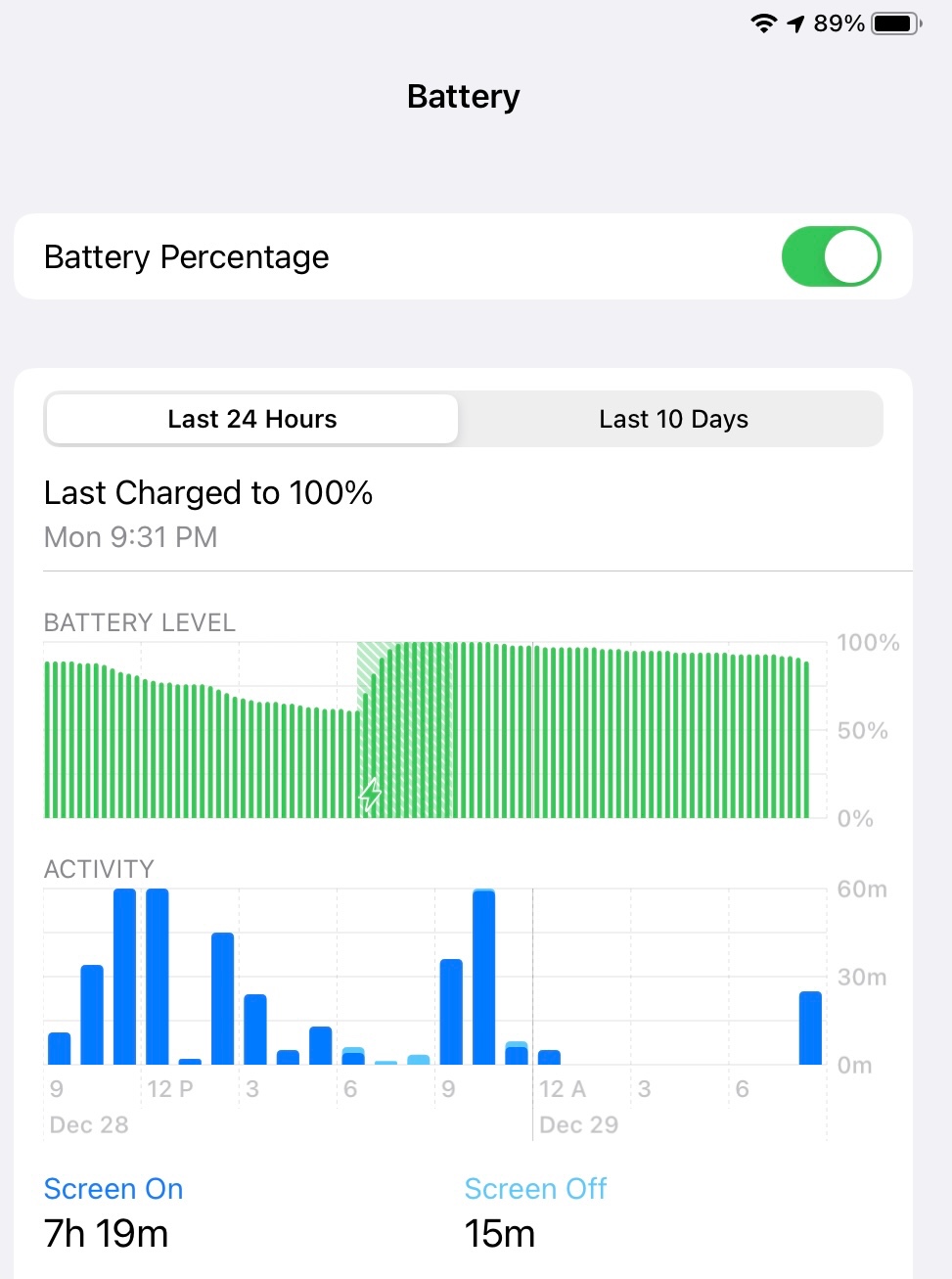Toggle off the Battery Percentage switch
Image resolution: width=952 pixels, height=1279 pixels.
point(831,256)
